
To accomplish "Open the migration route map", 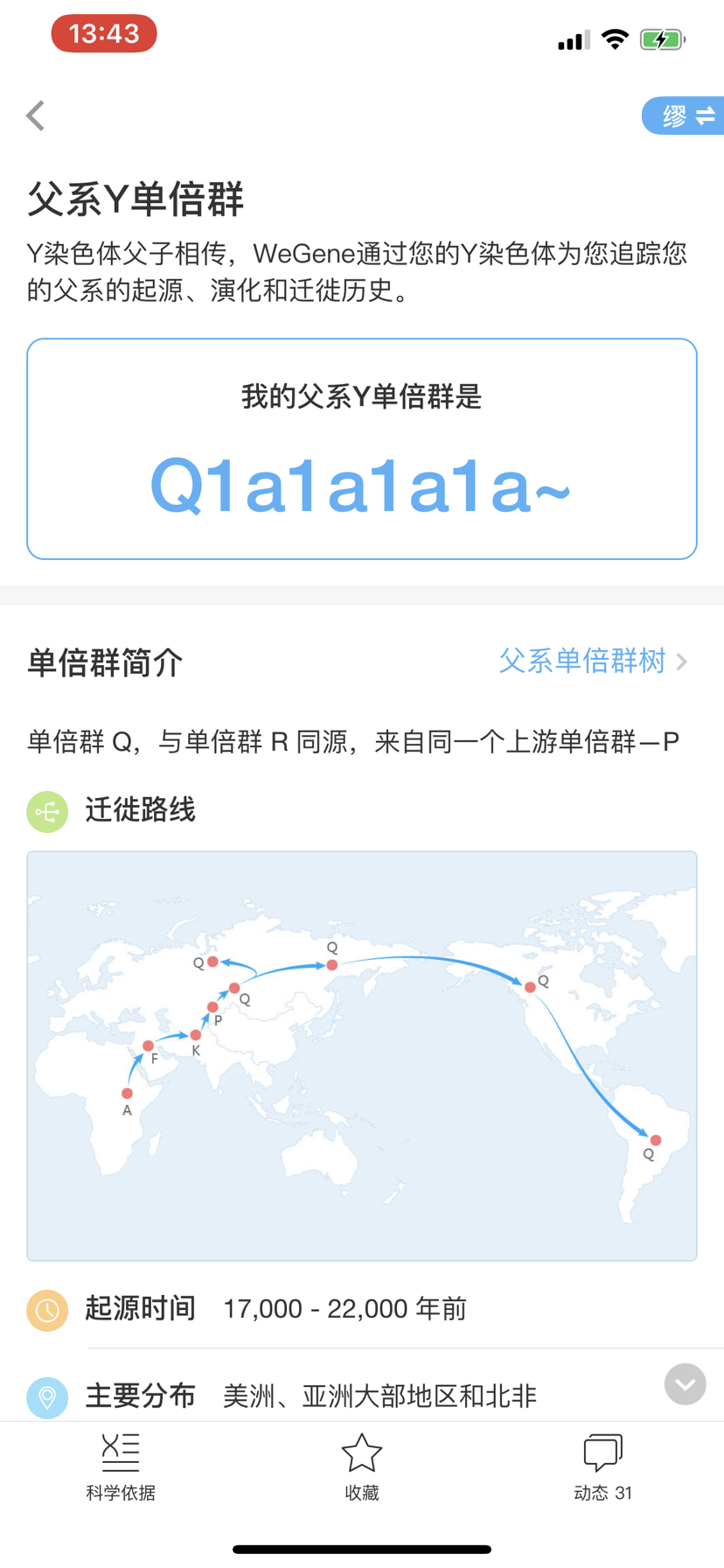I will click(x=362, y=1055).
